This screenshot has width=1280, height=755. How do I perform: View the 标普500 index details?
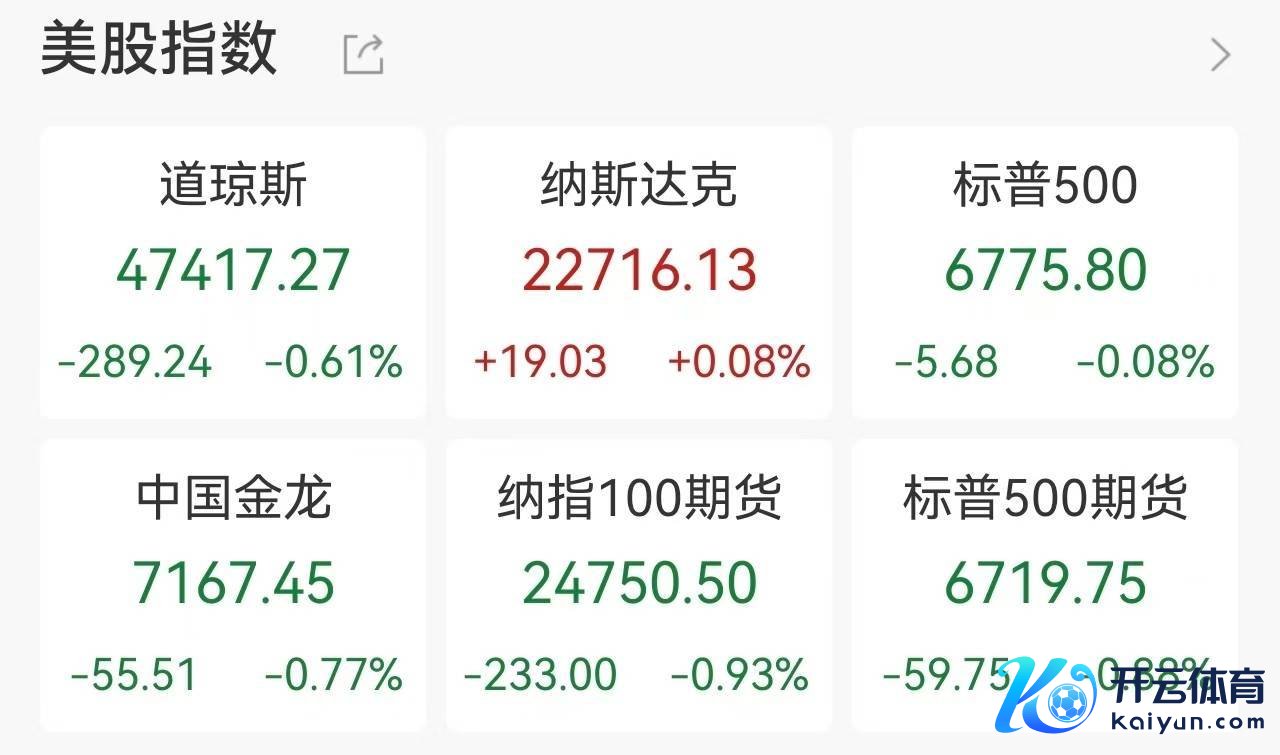tap(1045, 271)
